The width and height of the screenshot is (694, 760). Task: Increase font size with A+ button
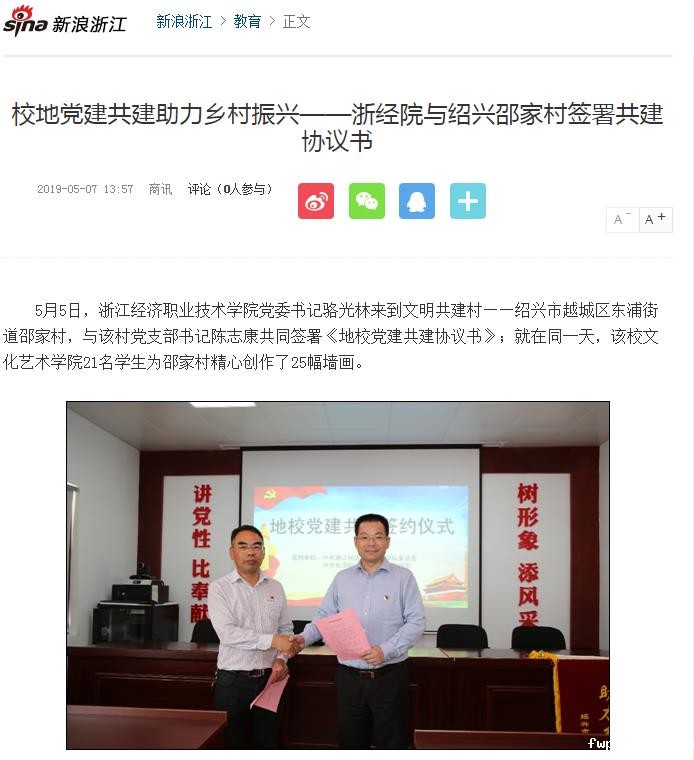655,219
